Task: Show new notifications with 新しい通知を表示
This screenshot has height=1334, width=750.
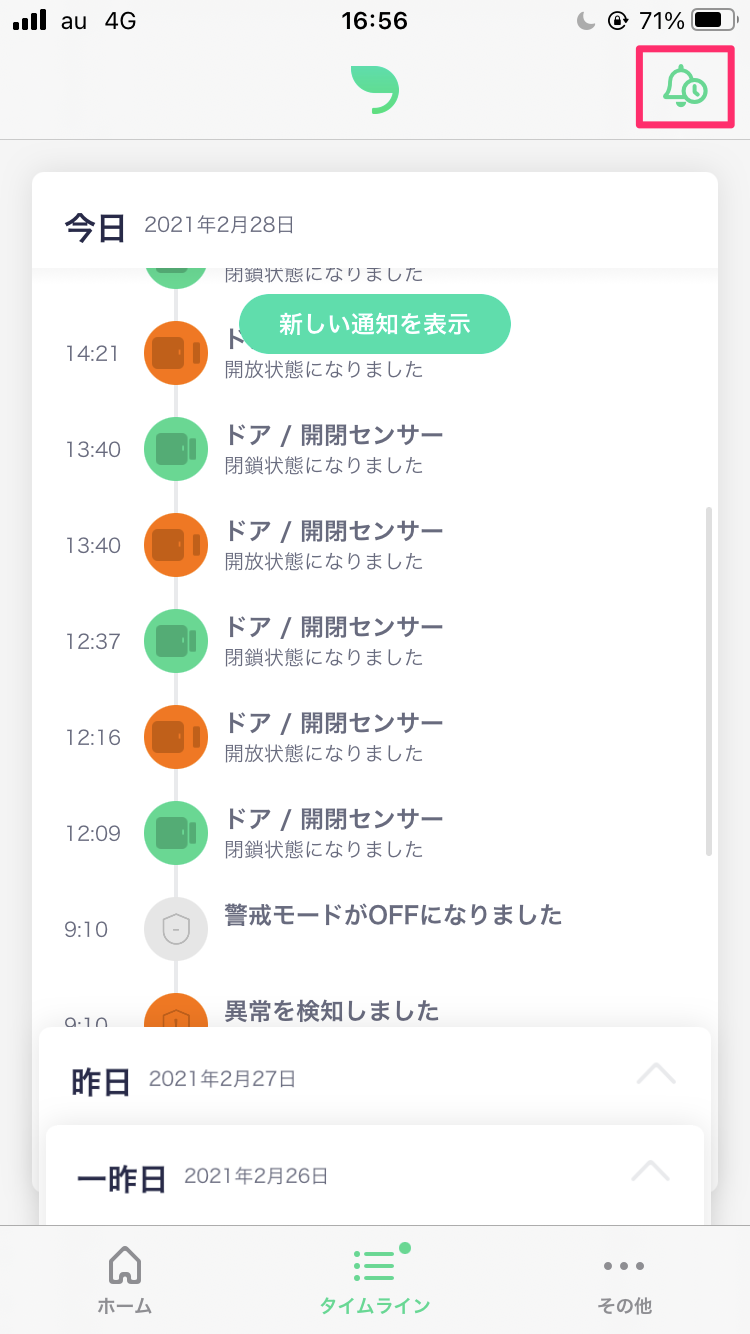Action: coord(375,324)
